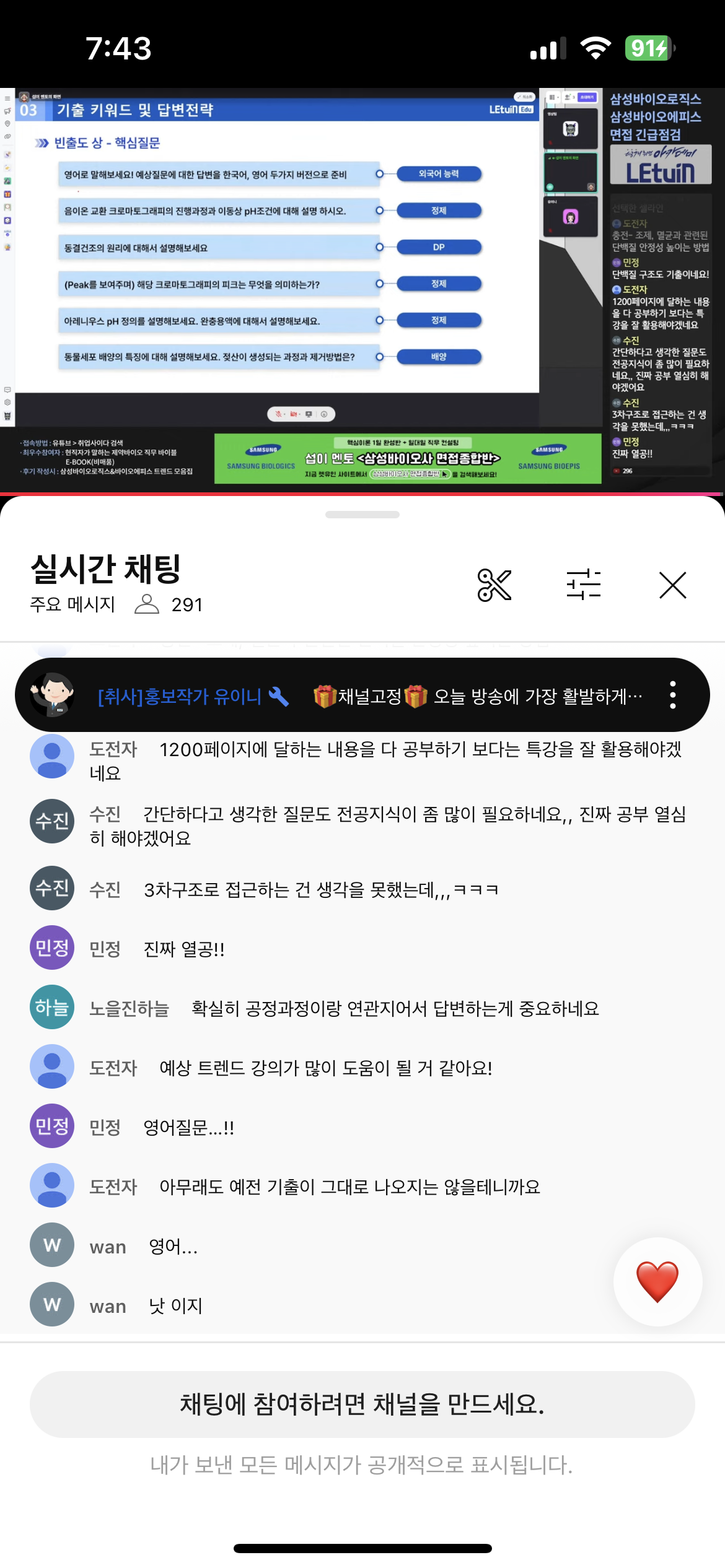Open 수진's message about 3차구조

click(x=320, y=890)
